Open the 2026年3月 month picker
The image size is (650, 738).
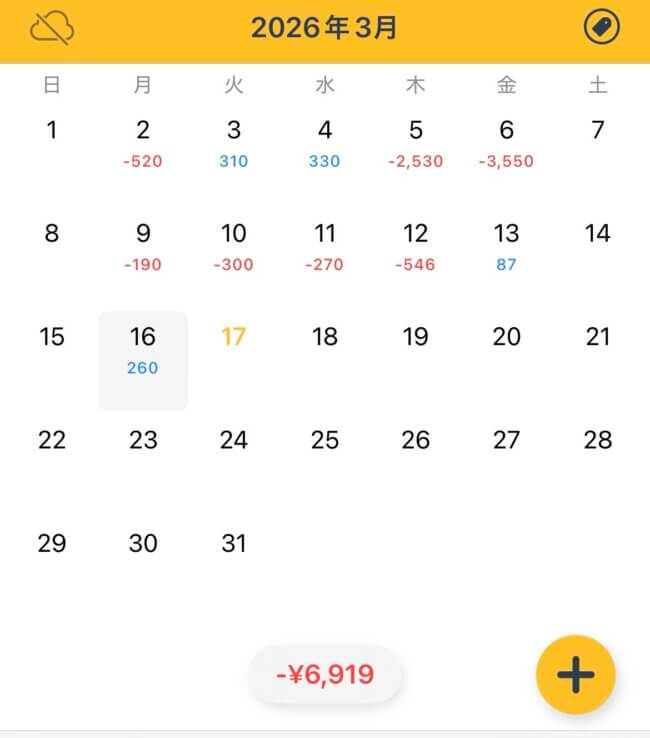coord(324,28)
